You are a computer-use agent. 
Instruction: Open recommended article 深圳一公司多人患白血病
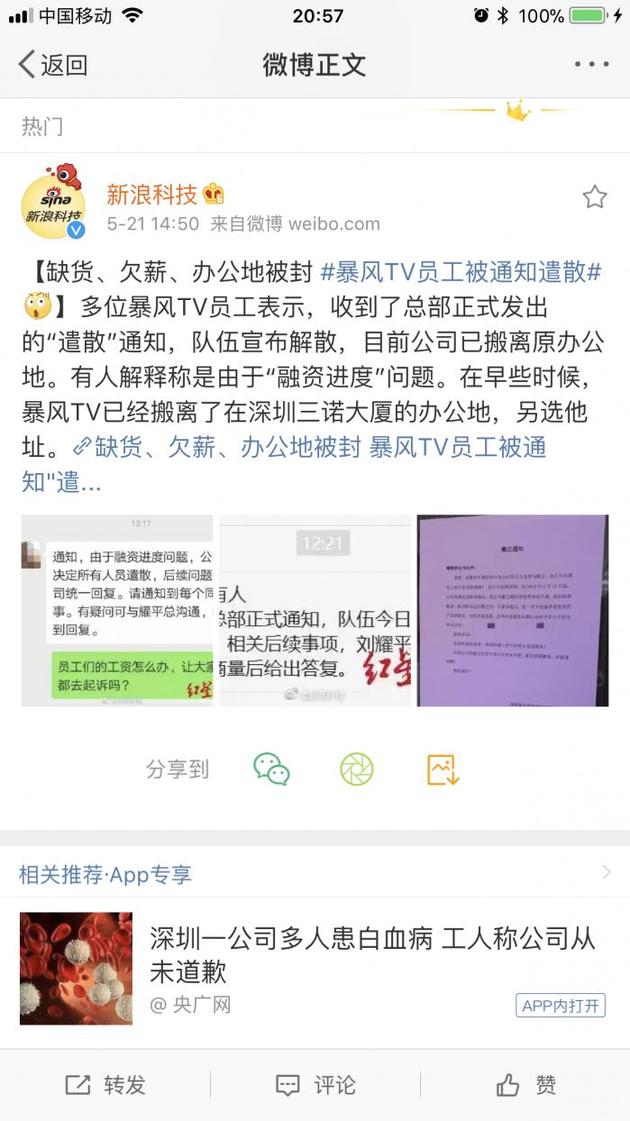[x=372, y=954]
